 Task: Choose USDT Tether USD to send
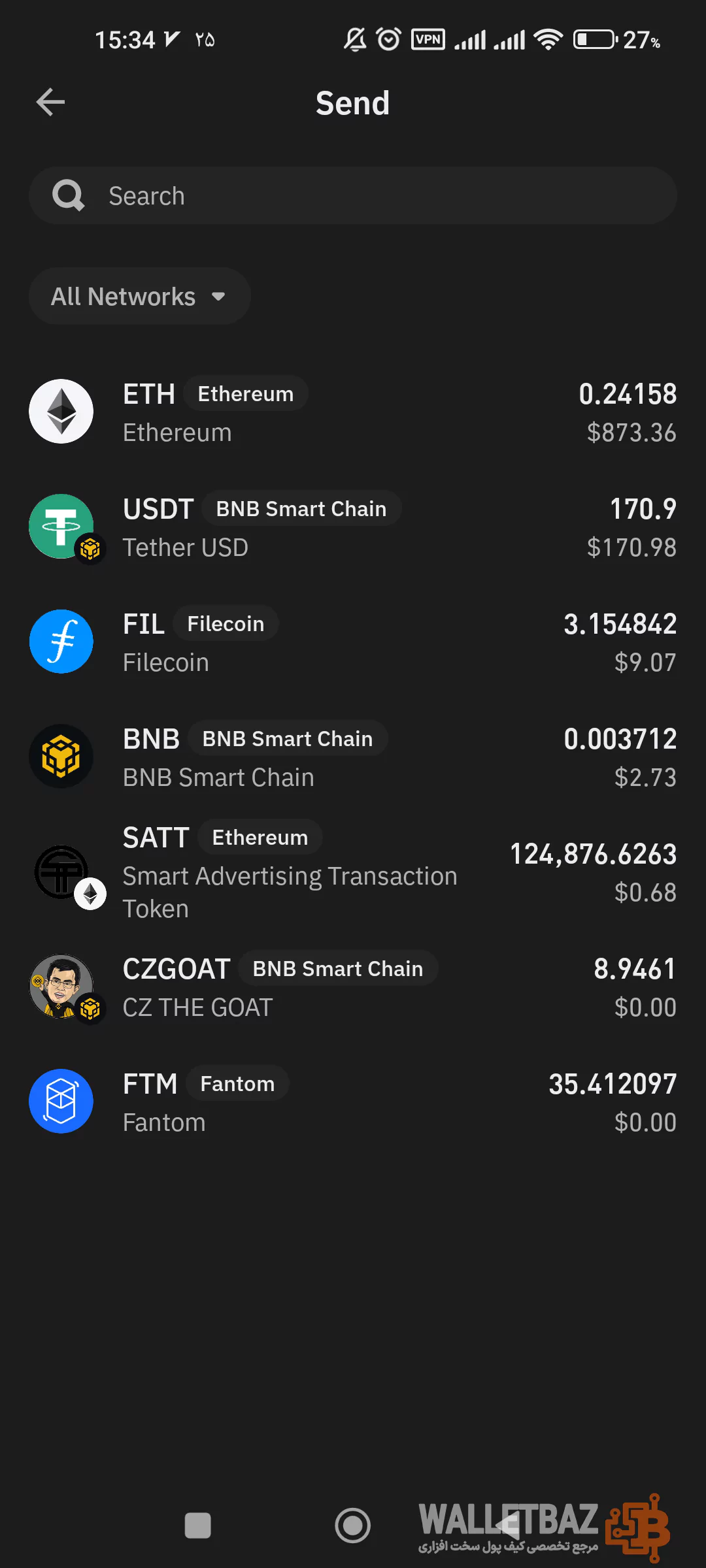point(353,527)
